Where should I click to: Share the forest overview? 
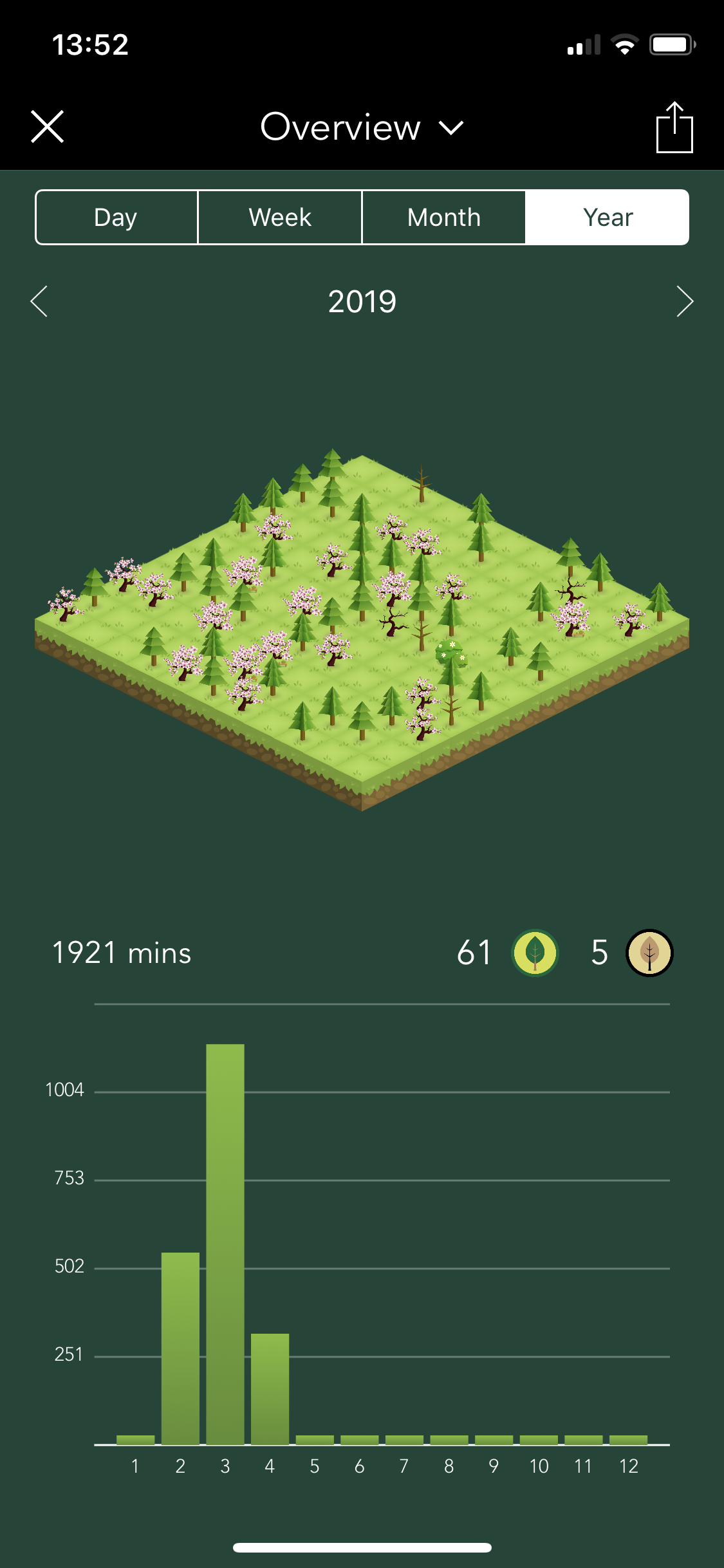coord(674,127)
